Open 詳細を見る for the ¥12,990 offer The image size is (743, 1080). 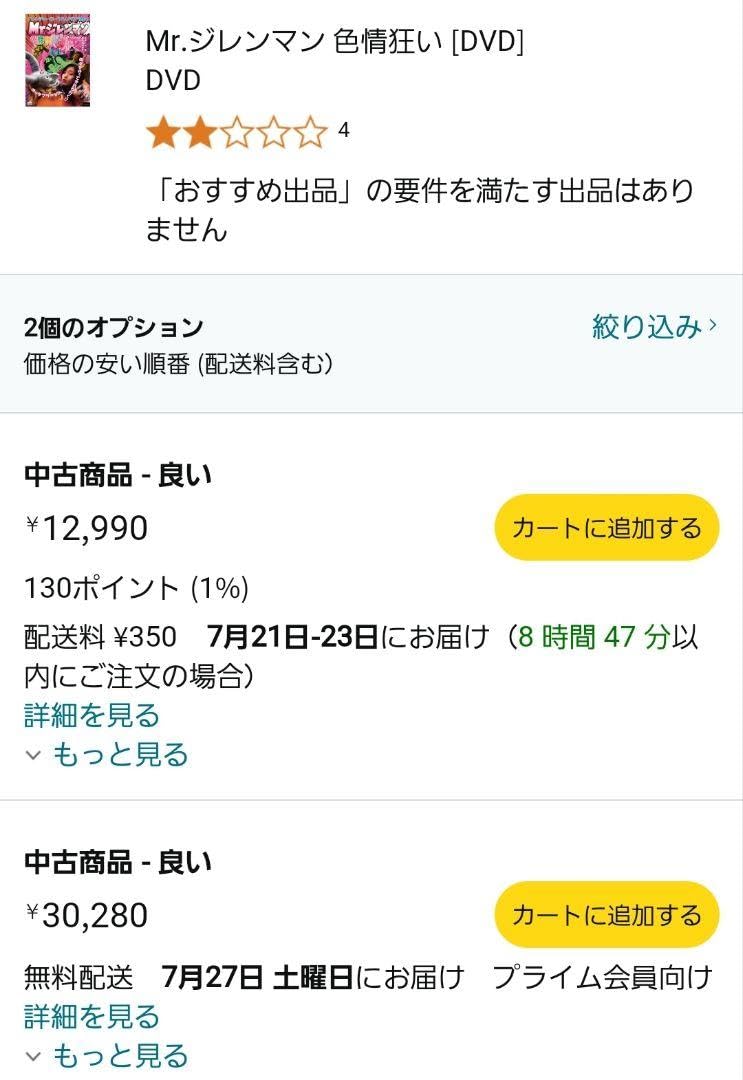click(x=90, y=715)
